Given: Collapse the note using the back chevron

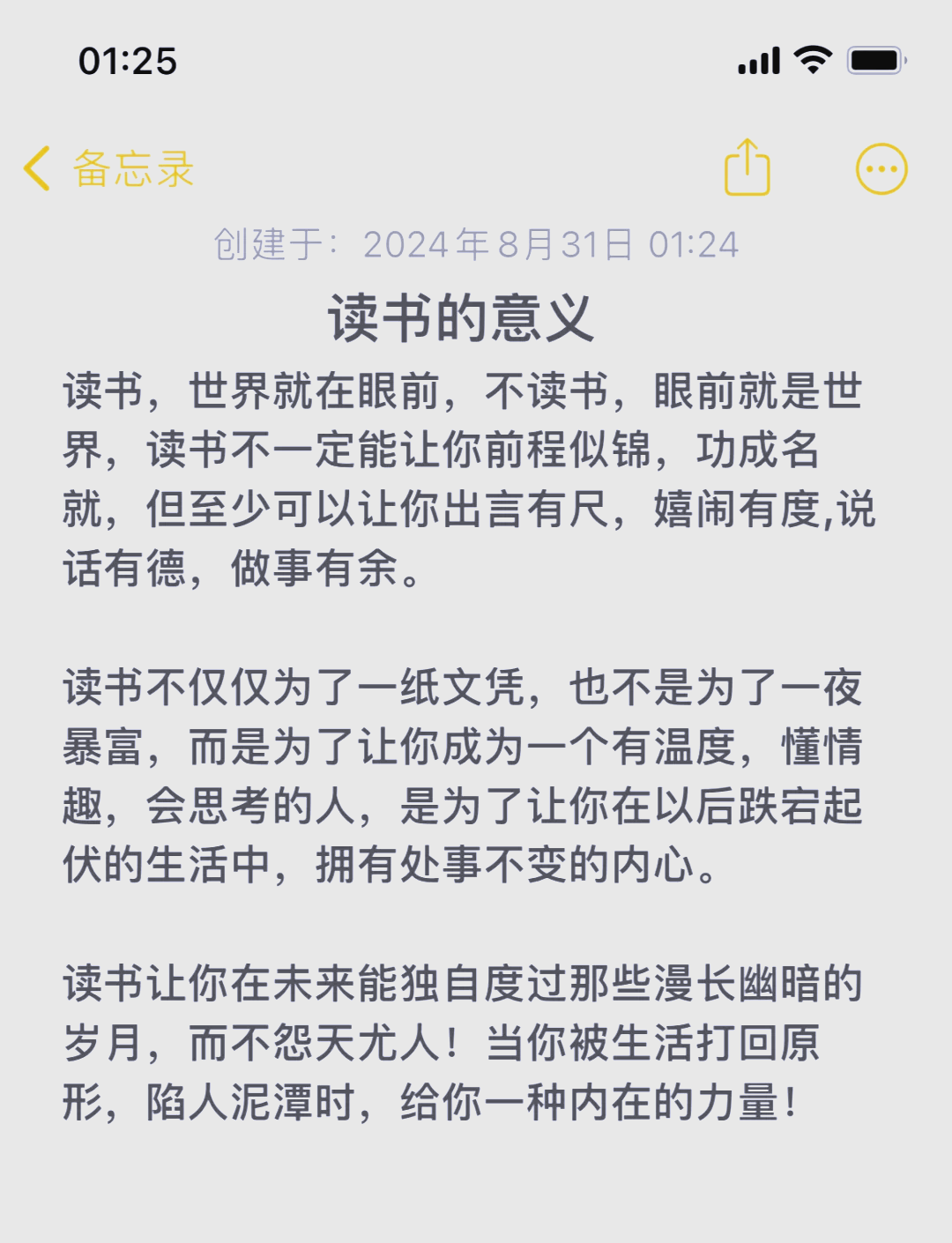Looking at the screenshot, I should click(35, 167).
